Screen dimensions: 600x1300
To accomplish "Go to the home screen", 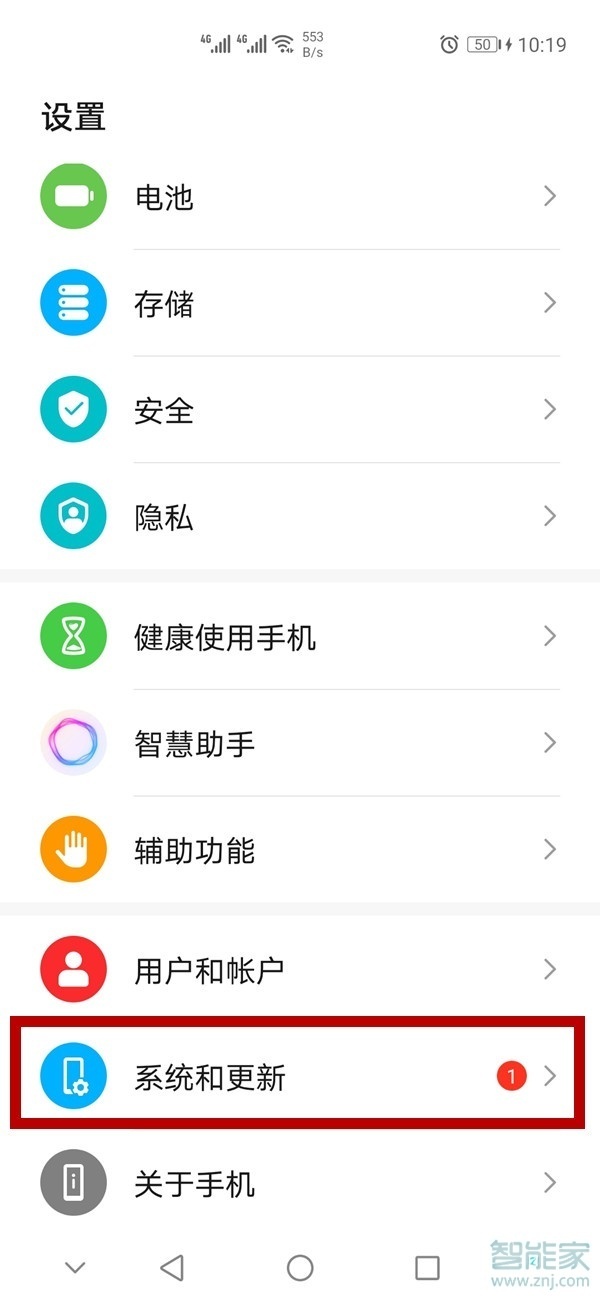I will click(300, 1268).
